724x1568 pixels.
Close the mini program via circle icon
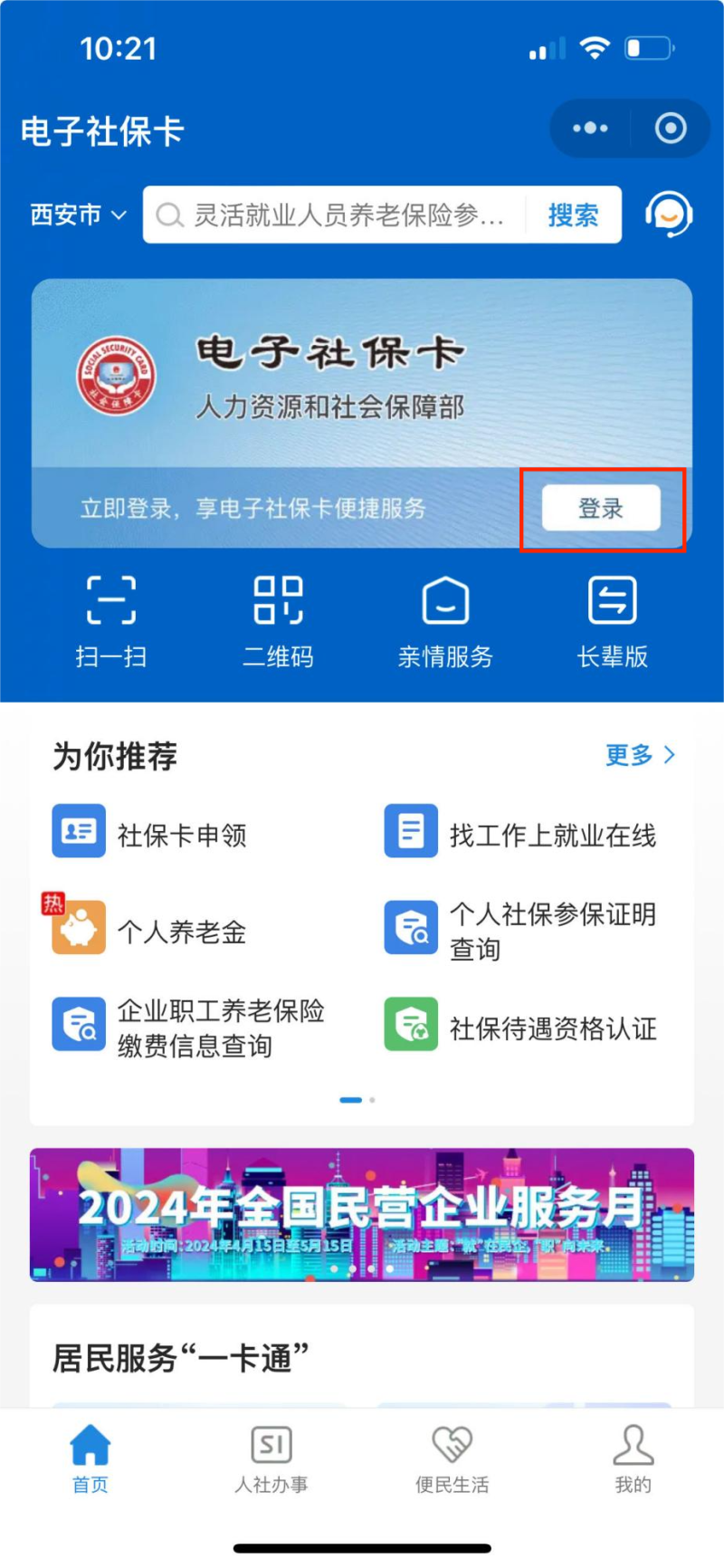click(x=671, y=129)
